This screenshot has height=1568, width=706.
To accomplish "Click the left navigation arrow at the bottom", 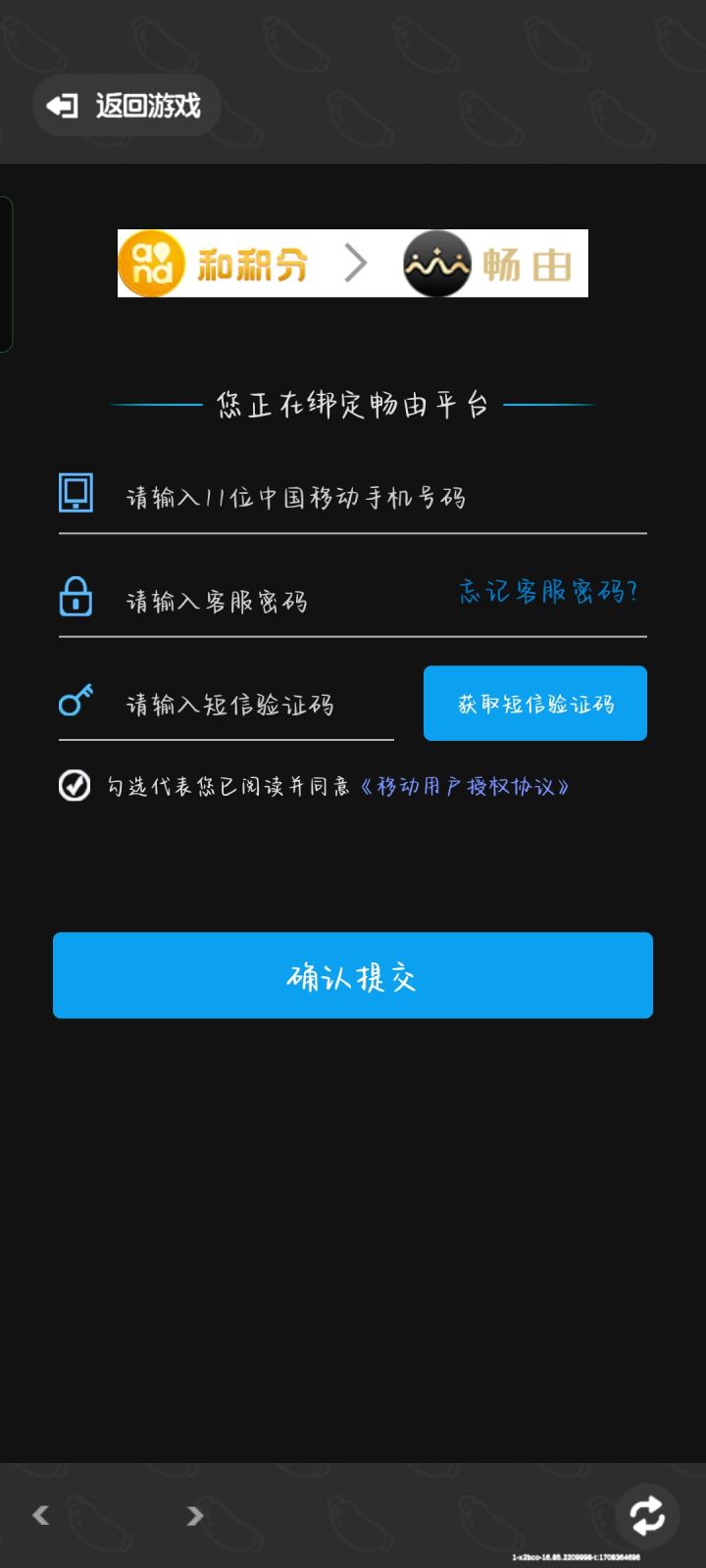I will (x=39, y=1514).
